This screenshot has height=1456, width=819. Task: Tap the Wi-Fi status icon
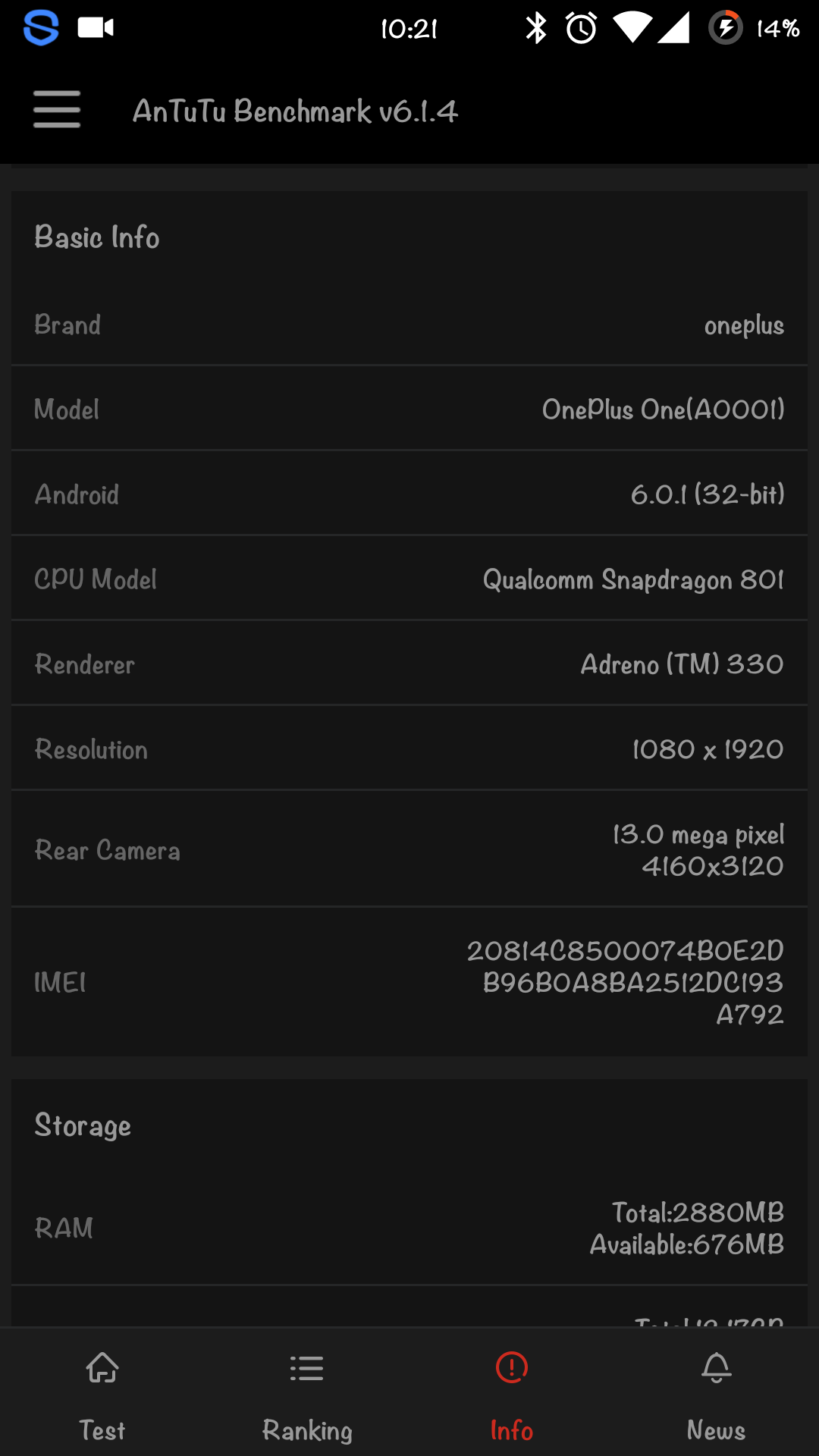point(633,27)
